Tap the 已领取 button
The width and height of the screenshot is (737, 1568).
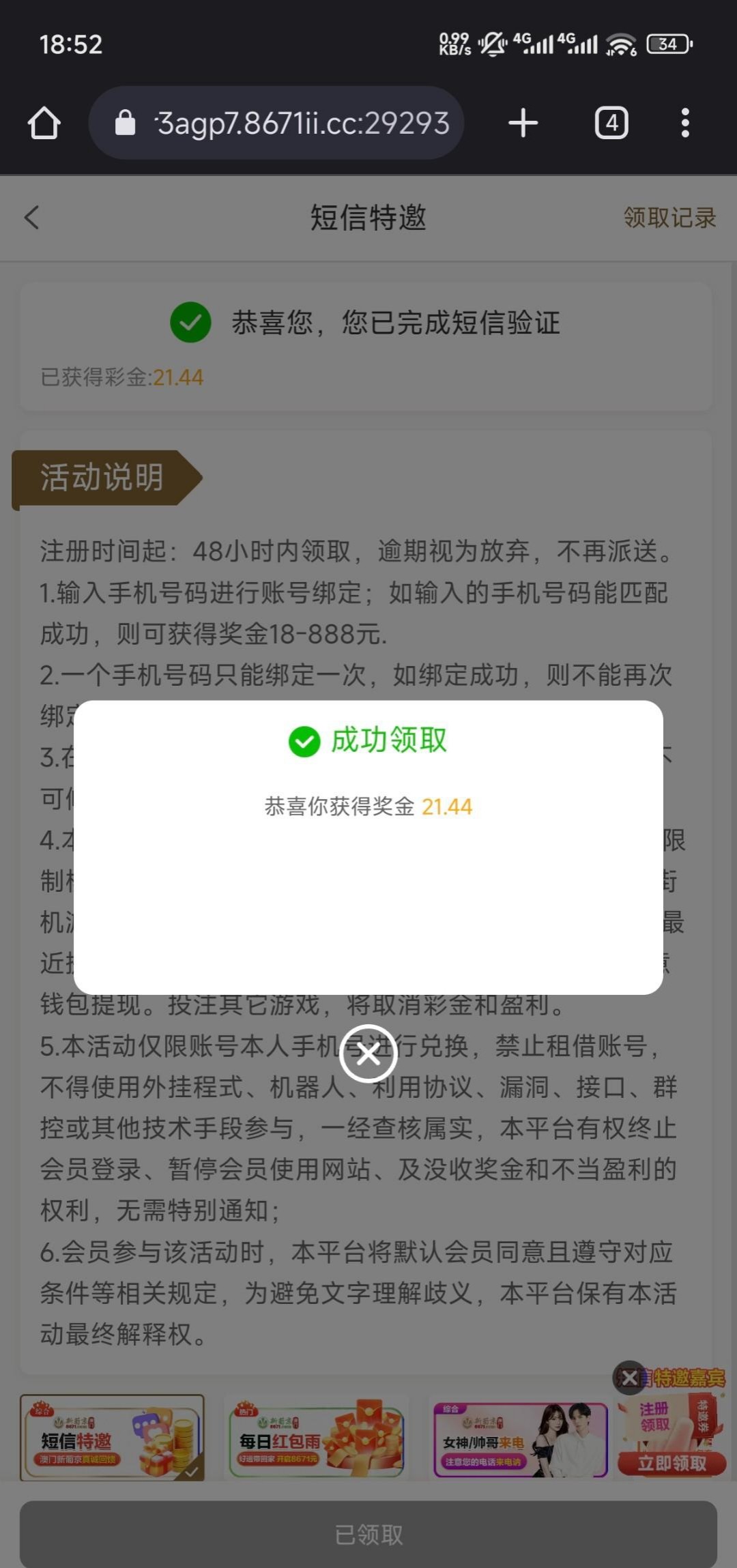click(369, 1535)
